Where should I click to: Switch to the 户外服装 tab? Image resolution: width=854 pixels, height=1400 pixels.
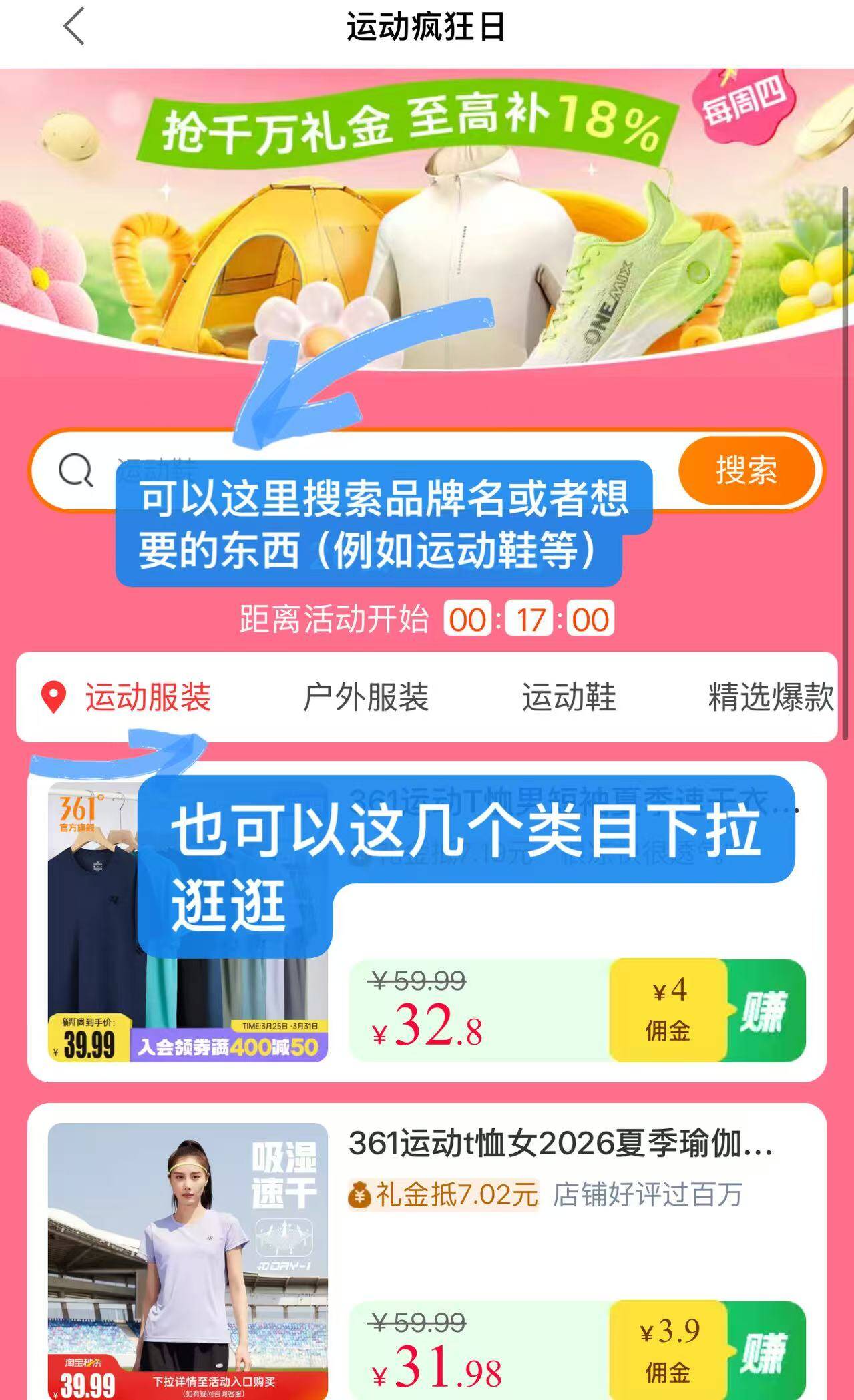pos(365,698)
